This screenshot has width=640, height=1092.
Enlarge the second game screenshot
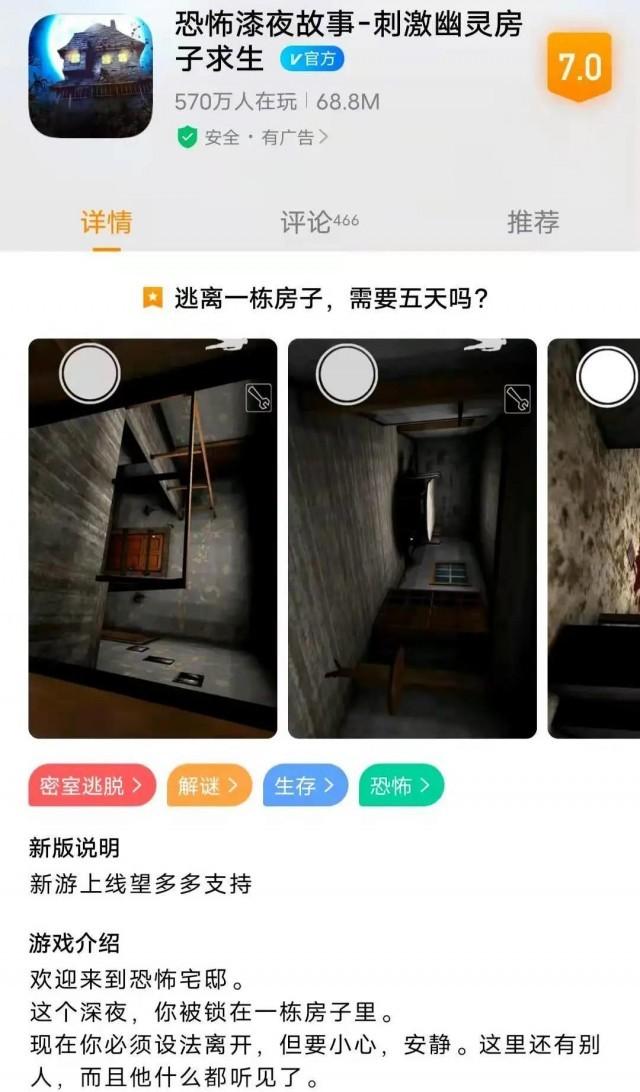[x=412, y=538]
